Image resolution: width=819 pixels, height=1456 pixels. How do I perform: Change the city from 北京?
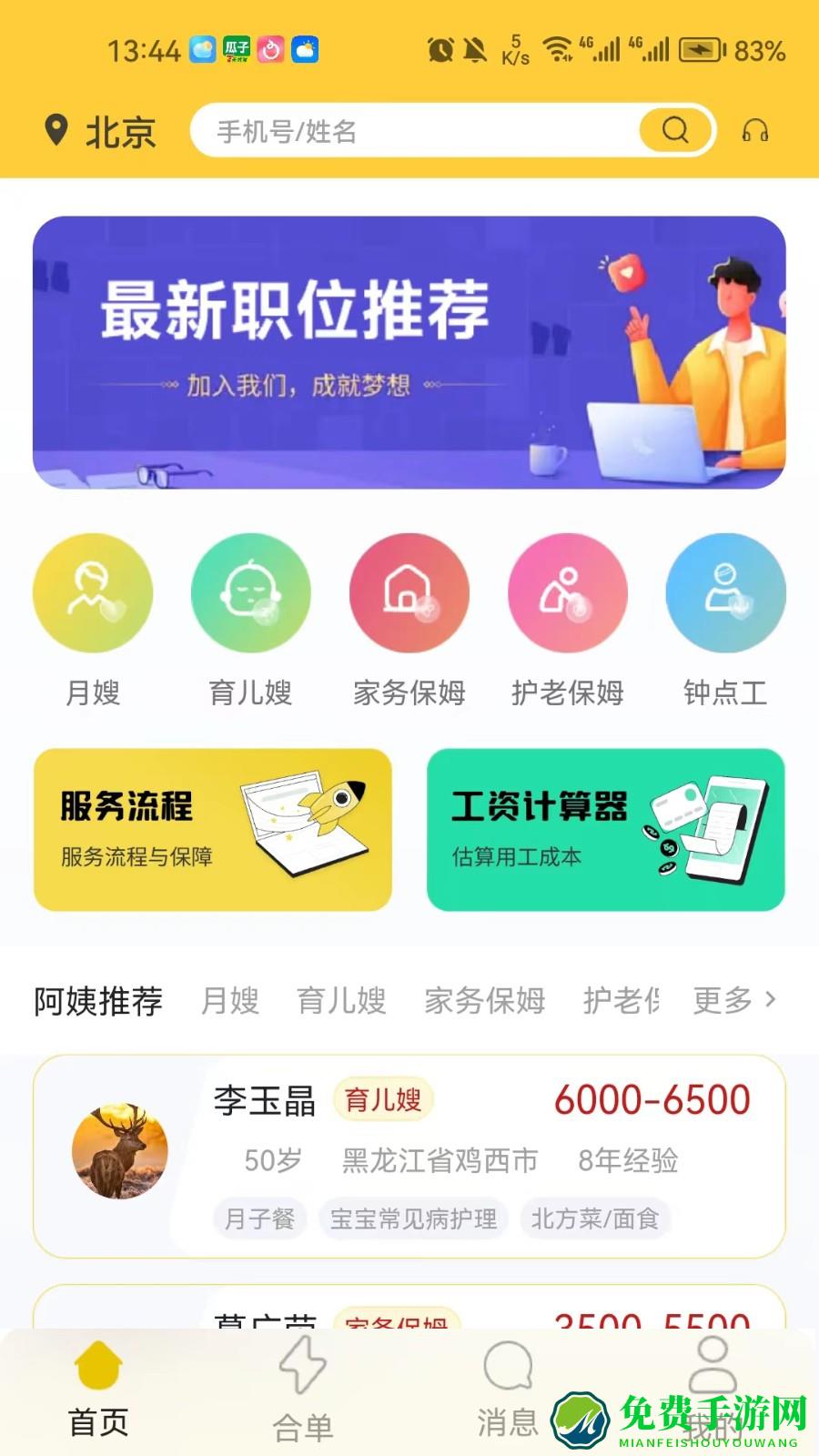click(100, 132)
